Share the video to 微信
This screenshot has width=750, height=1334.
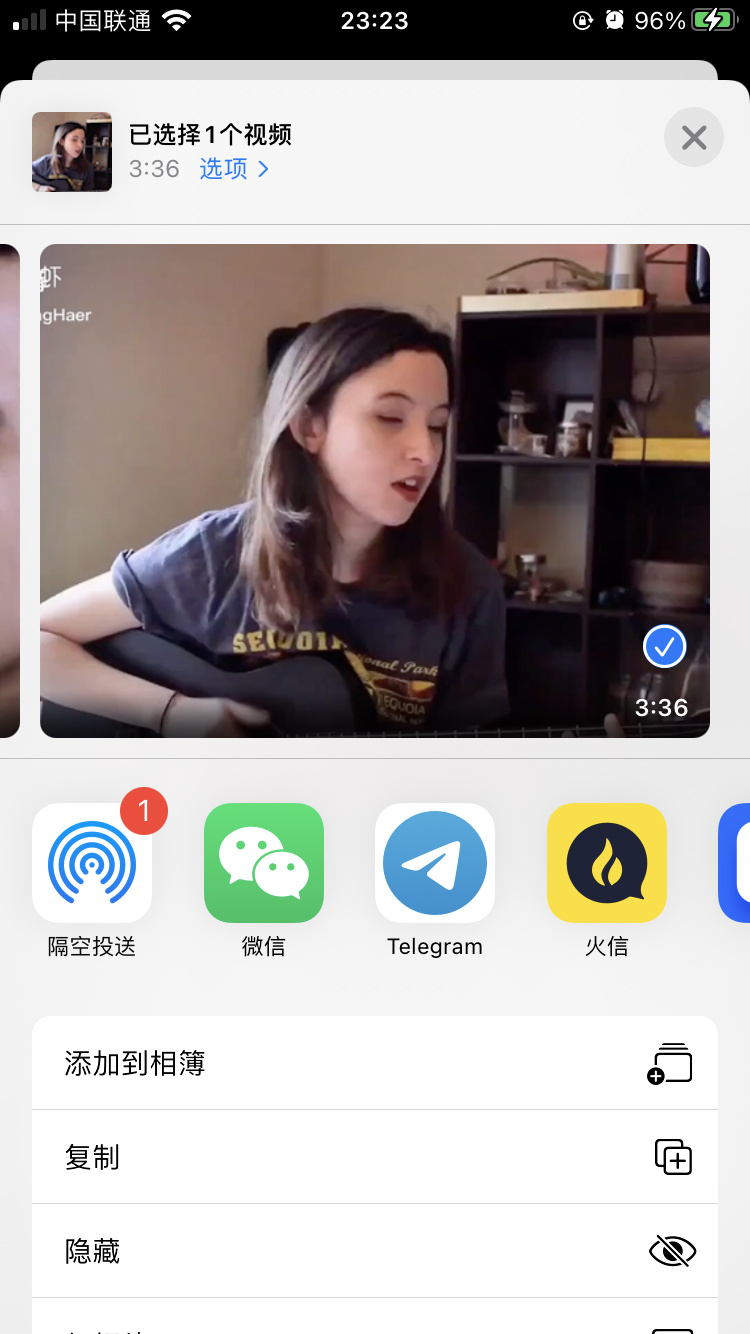click(264, 863)
